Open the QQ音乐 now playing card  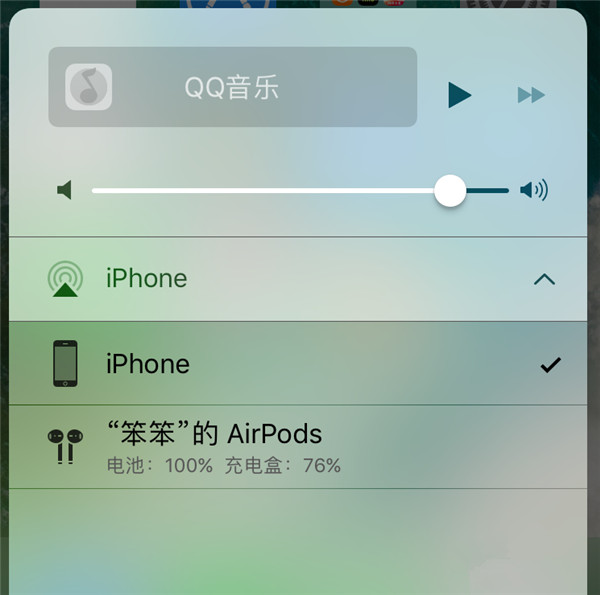click(x=232, y=87)
